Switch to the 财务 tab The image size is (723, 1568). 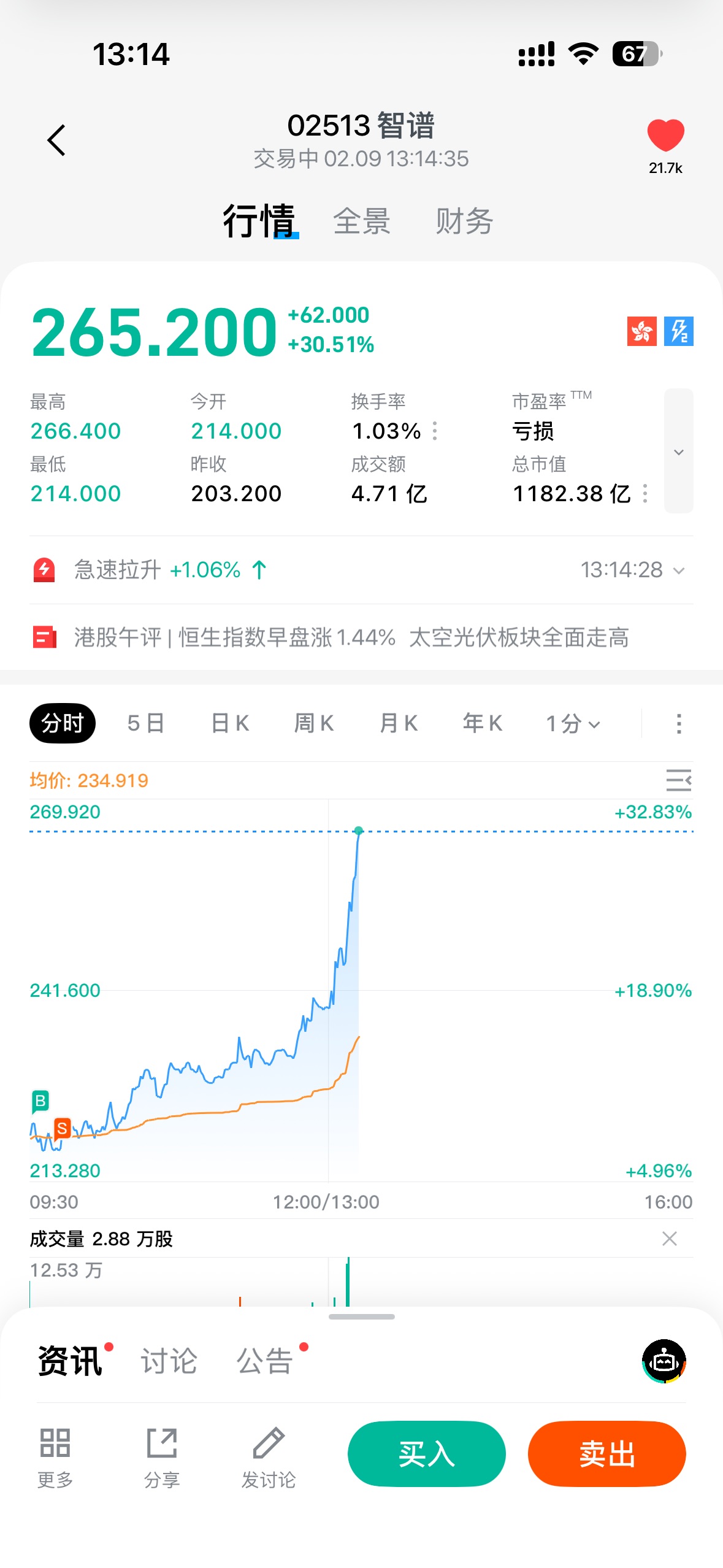pos(464,221)
